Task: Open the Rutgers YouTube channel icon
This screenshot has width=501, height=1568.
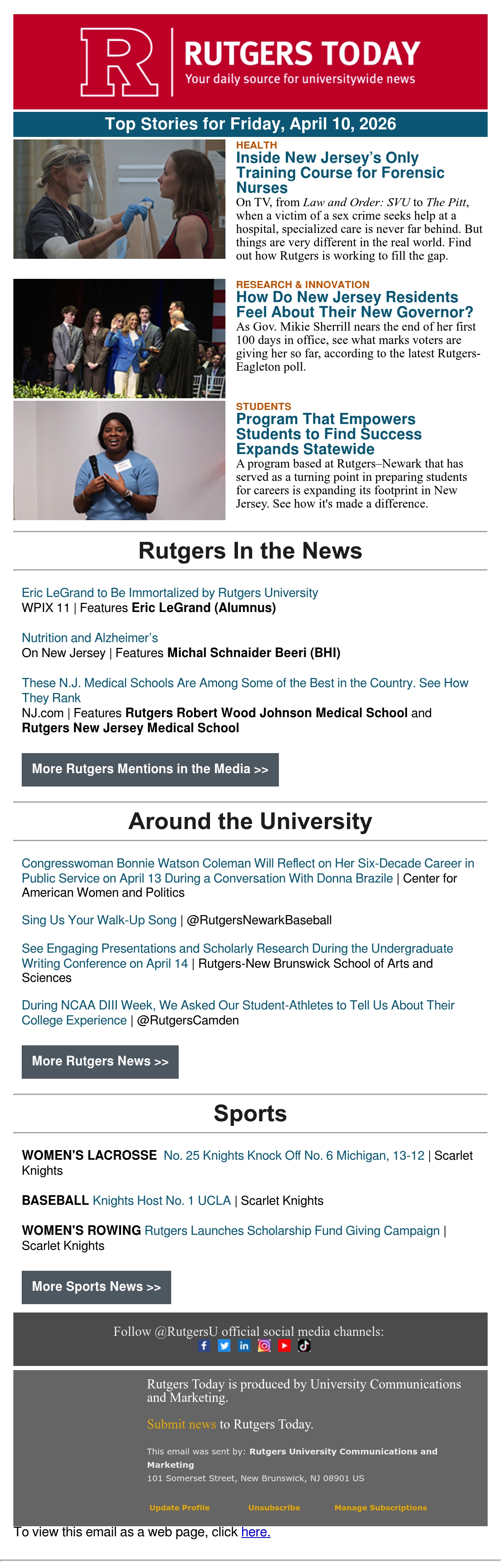Action: (x=284, y=1345)
